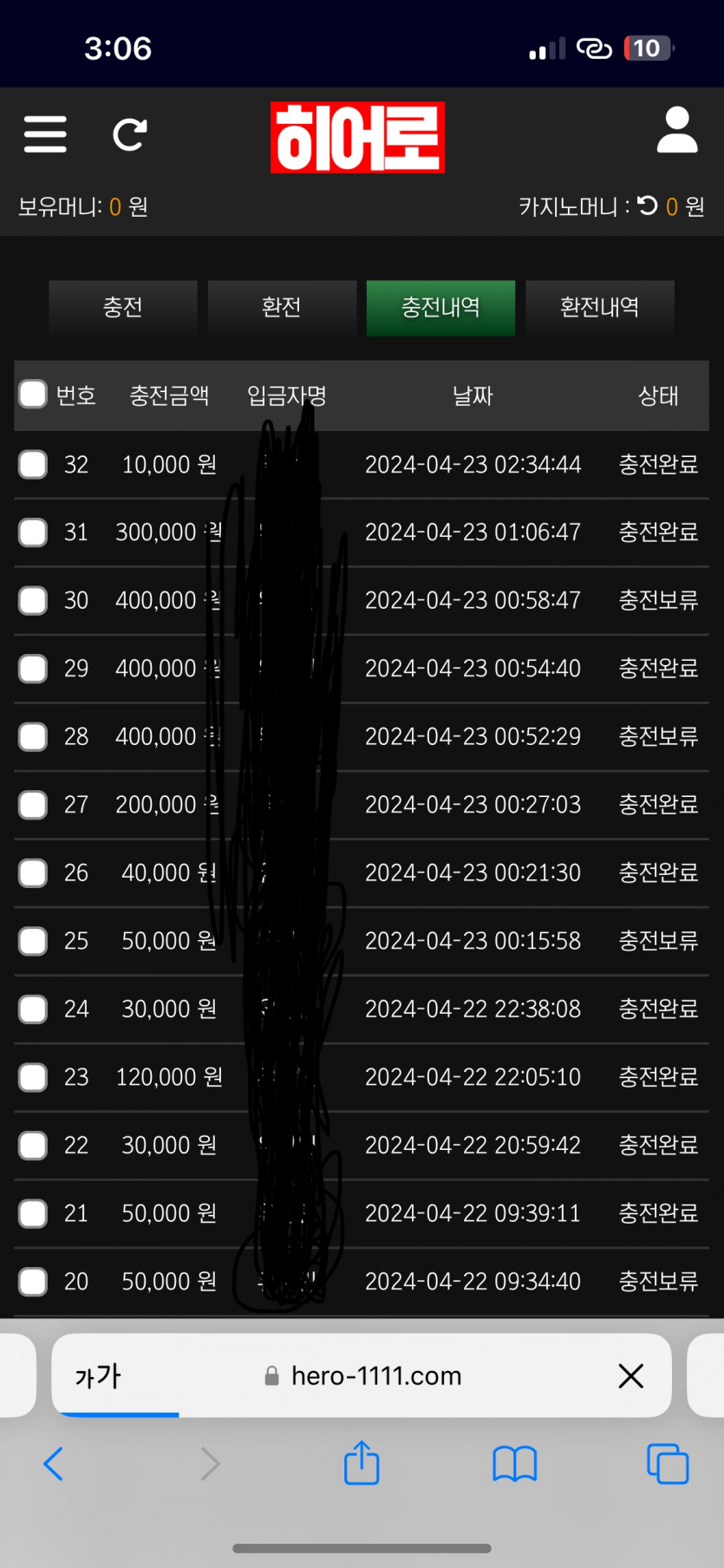
Task: Open the 가가 reader text options
Action: coord(98,1375)
